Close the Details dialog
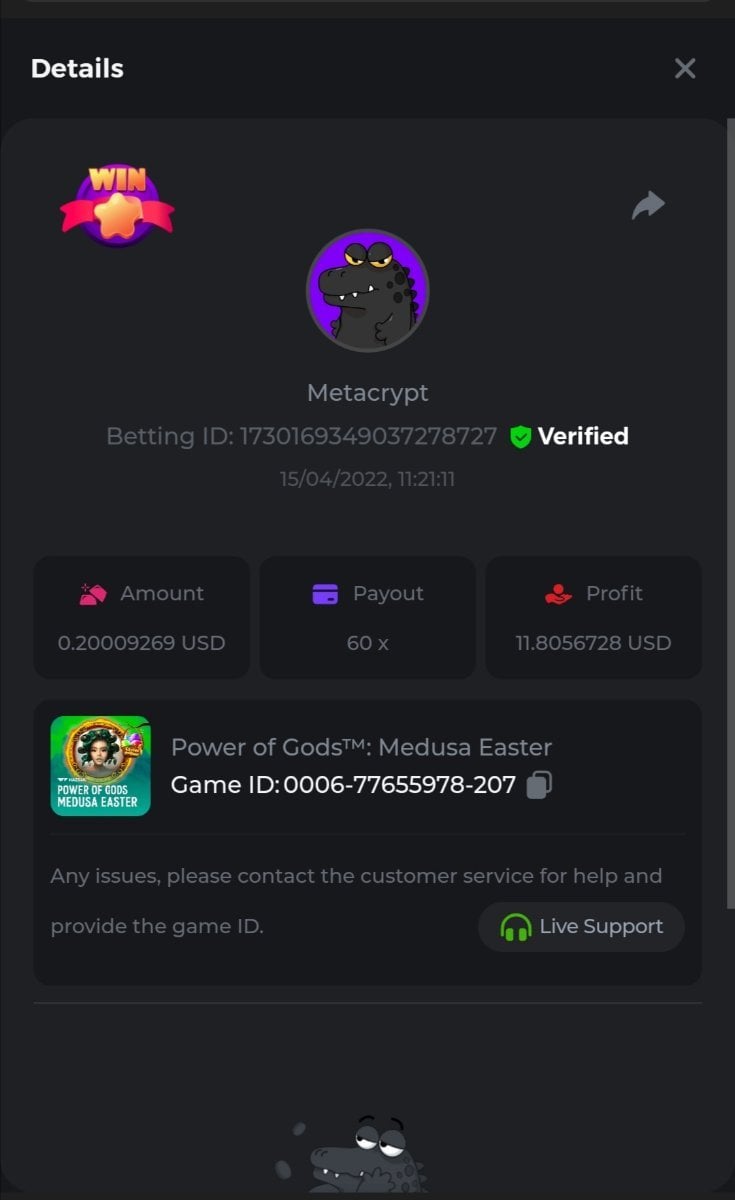735x1200 pixels. pos(685,68)
